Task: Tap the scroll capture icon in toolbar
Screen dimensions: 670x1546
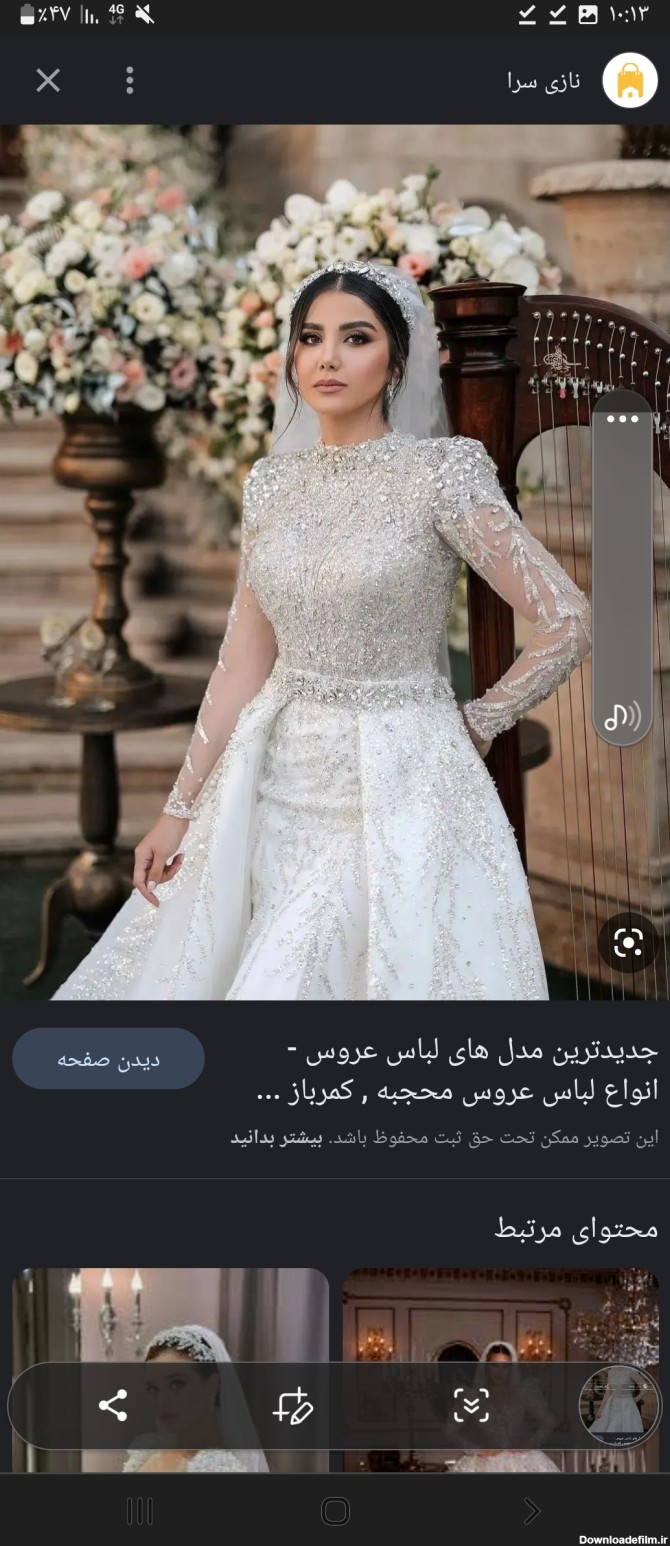Action: tap(471, 1405)
